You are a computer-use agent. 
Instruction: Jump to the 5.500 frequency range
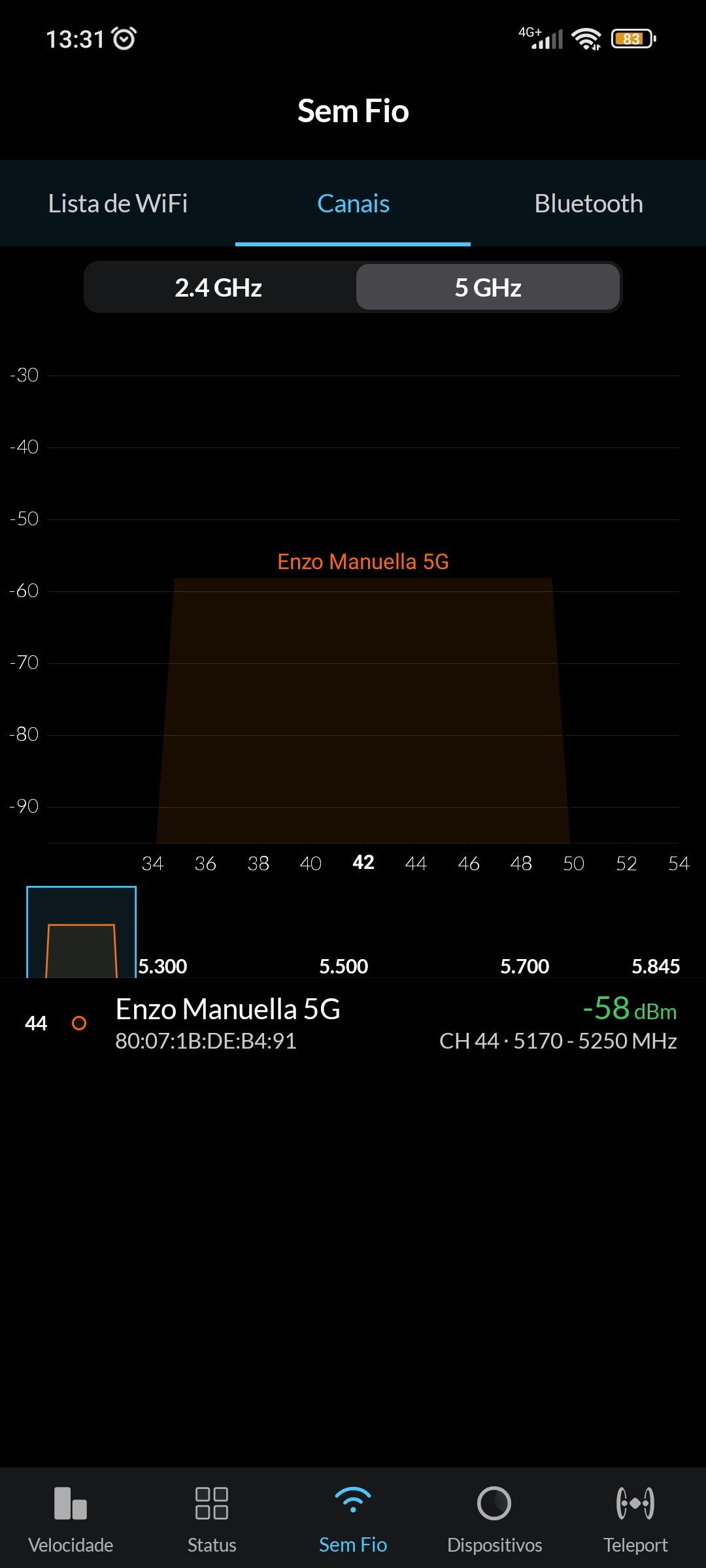click(343, 965)
